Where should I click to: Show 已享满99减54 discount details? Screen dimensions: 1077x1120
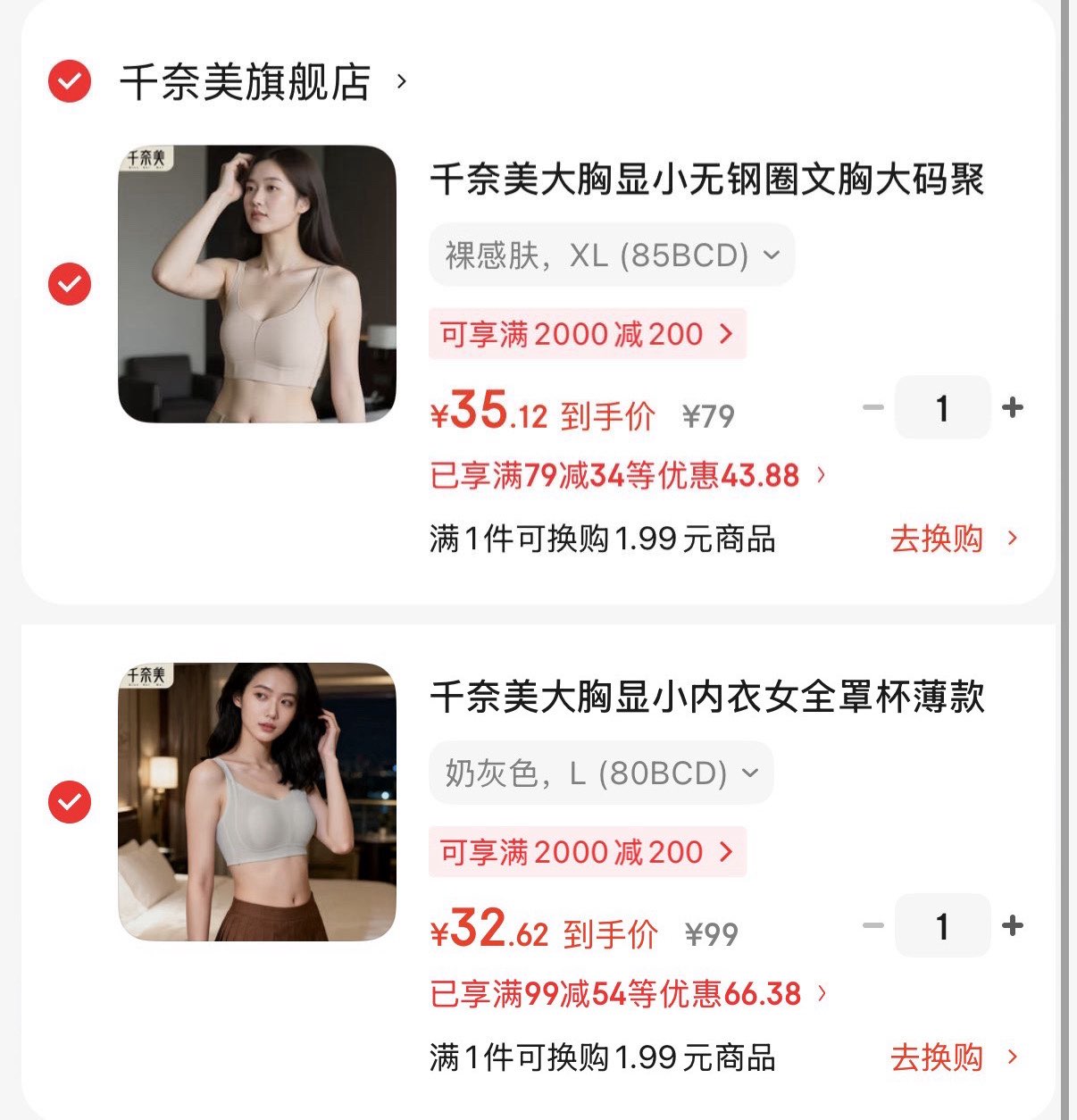tap(628, 993)
